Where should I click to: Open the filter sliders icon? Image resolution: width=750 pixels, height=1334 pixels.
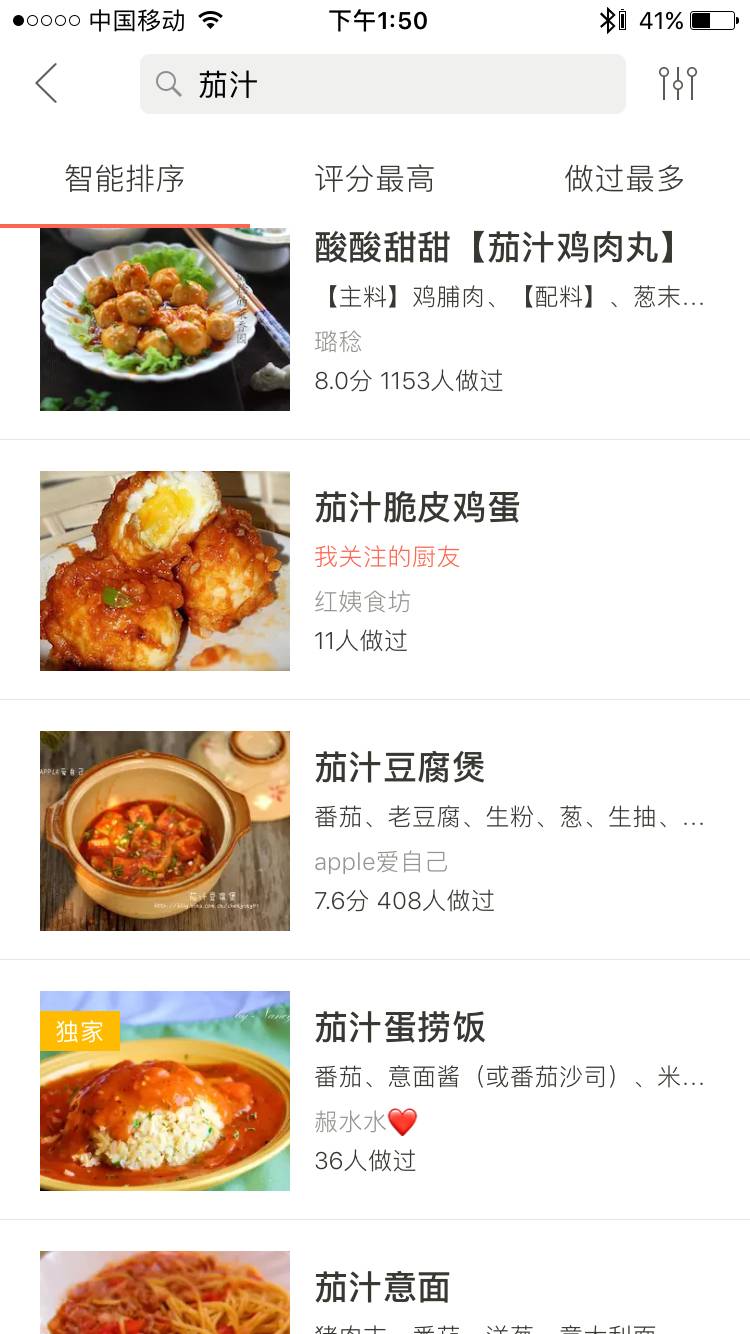pyautogui.click(x=677, y=84)
